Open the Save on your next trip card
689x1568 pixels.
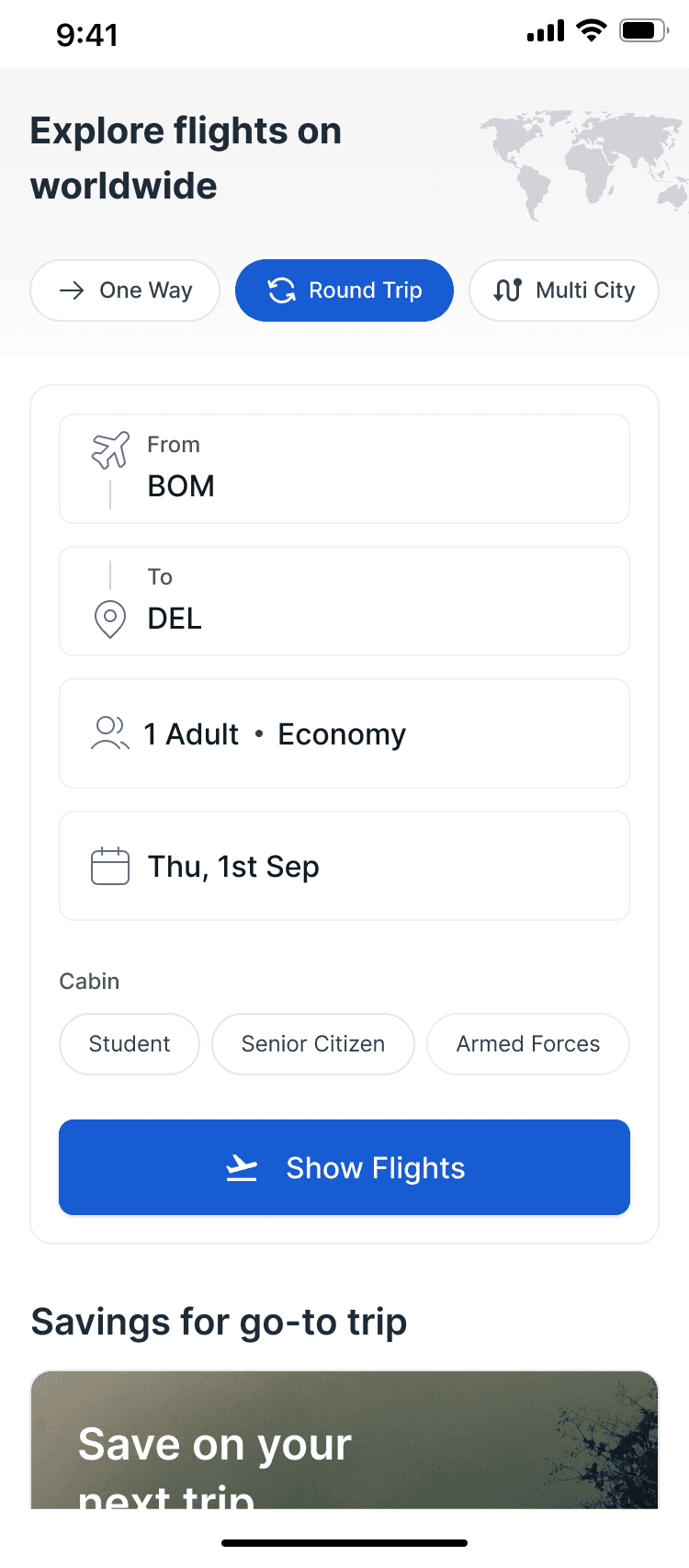(344, 1443)
